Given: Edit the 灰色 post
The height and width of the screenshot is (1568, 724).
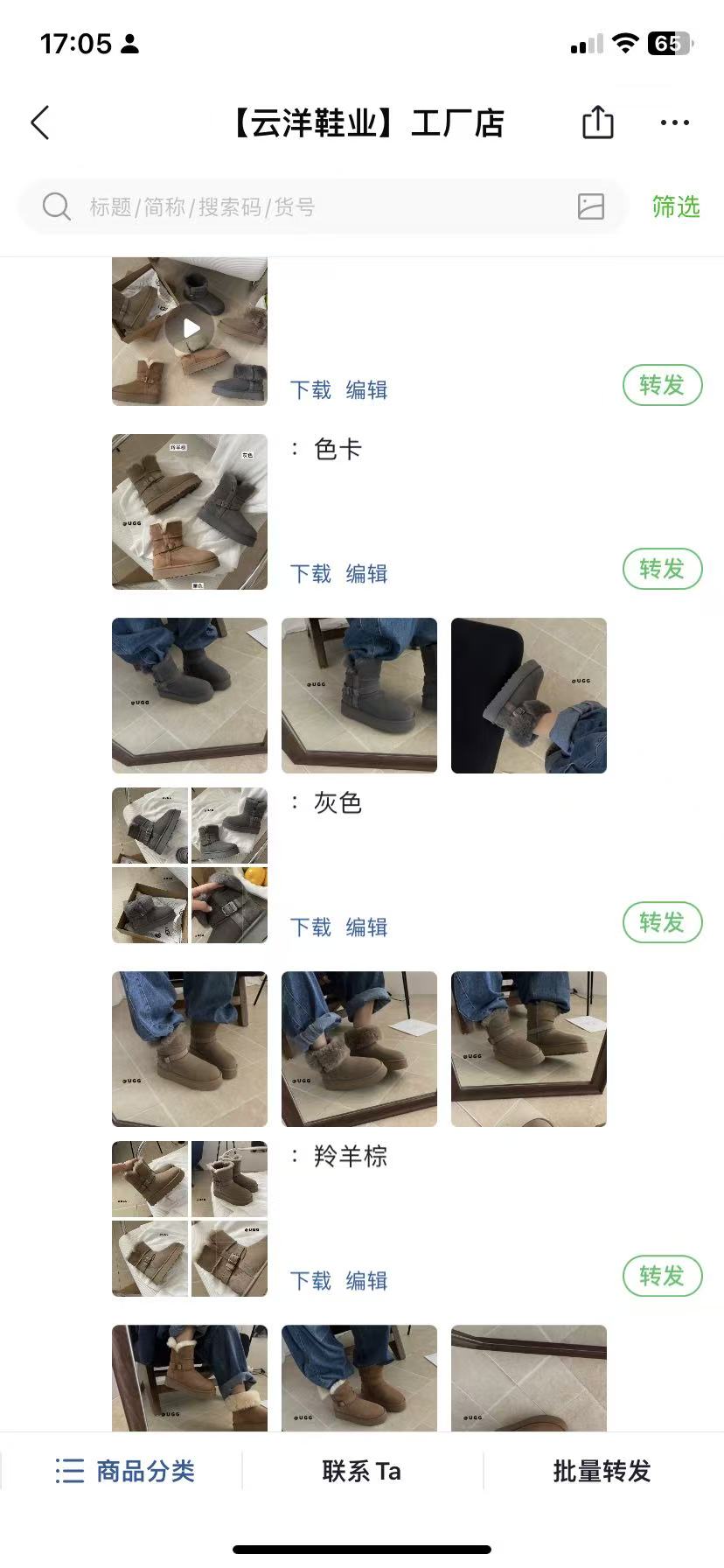Looking at the screenshot, I should (366, 927).
